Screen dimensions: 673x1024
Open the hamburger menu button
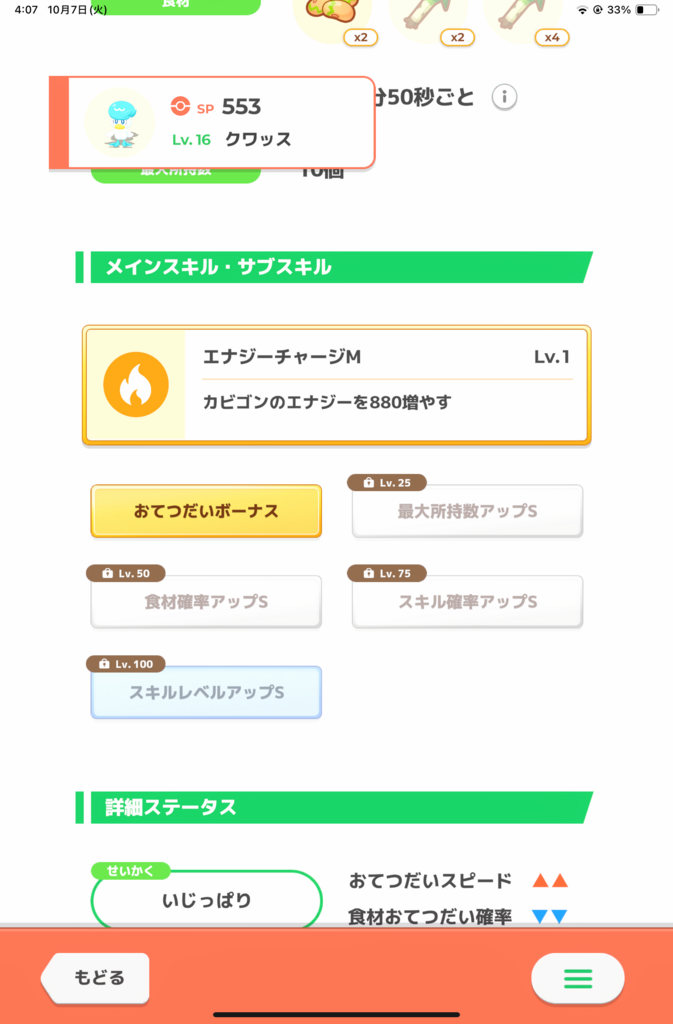coord(577,977)
